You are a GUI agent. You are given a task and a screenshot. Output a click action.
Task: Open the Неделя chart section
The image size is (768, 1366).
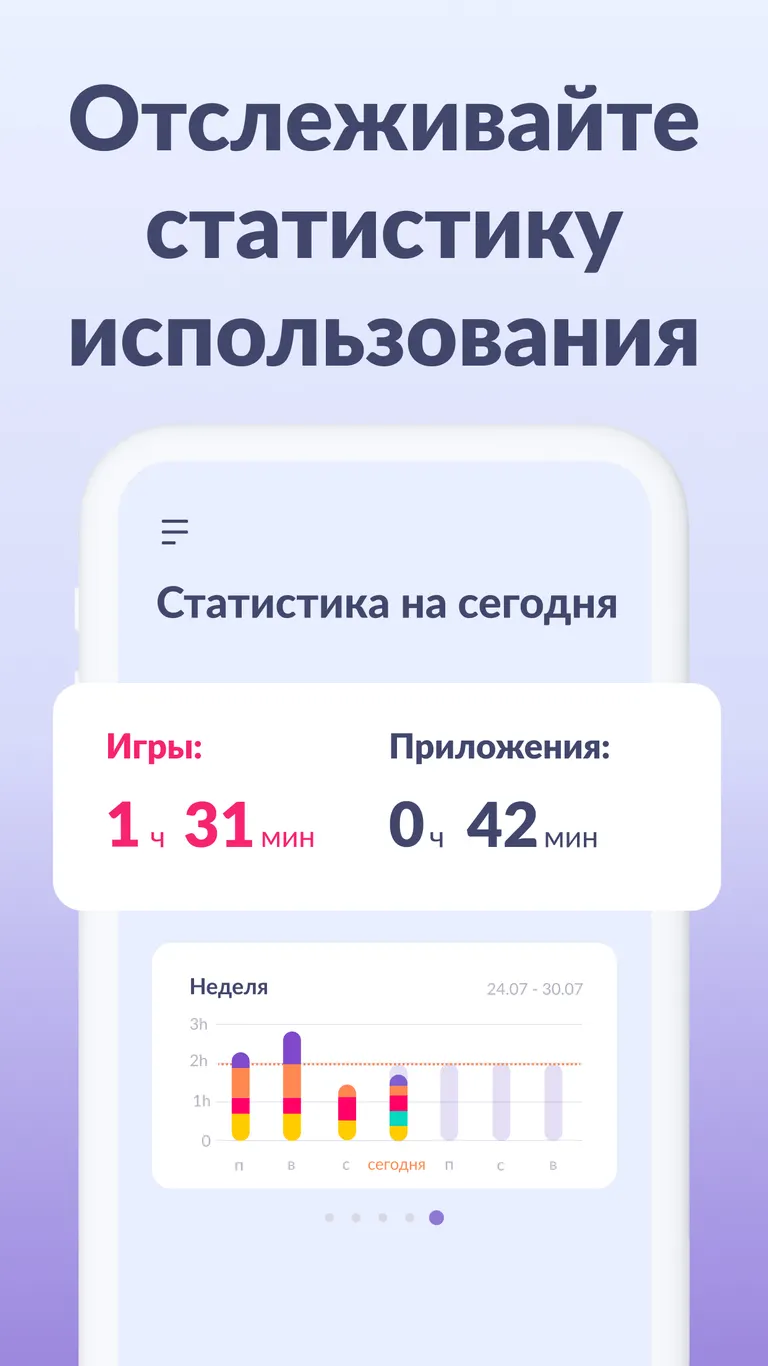tap(228, 986)
